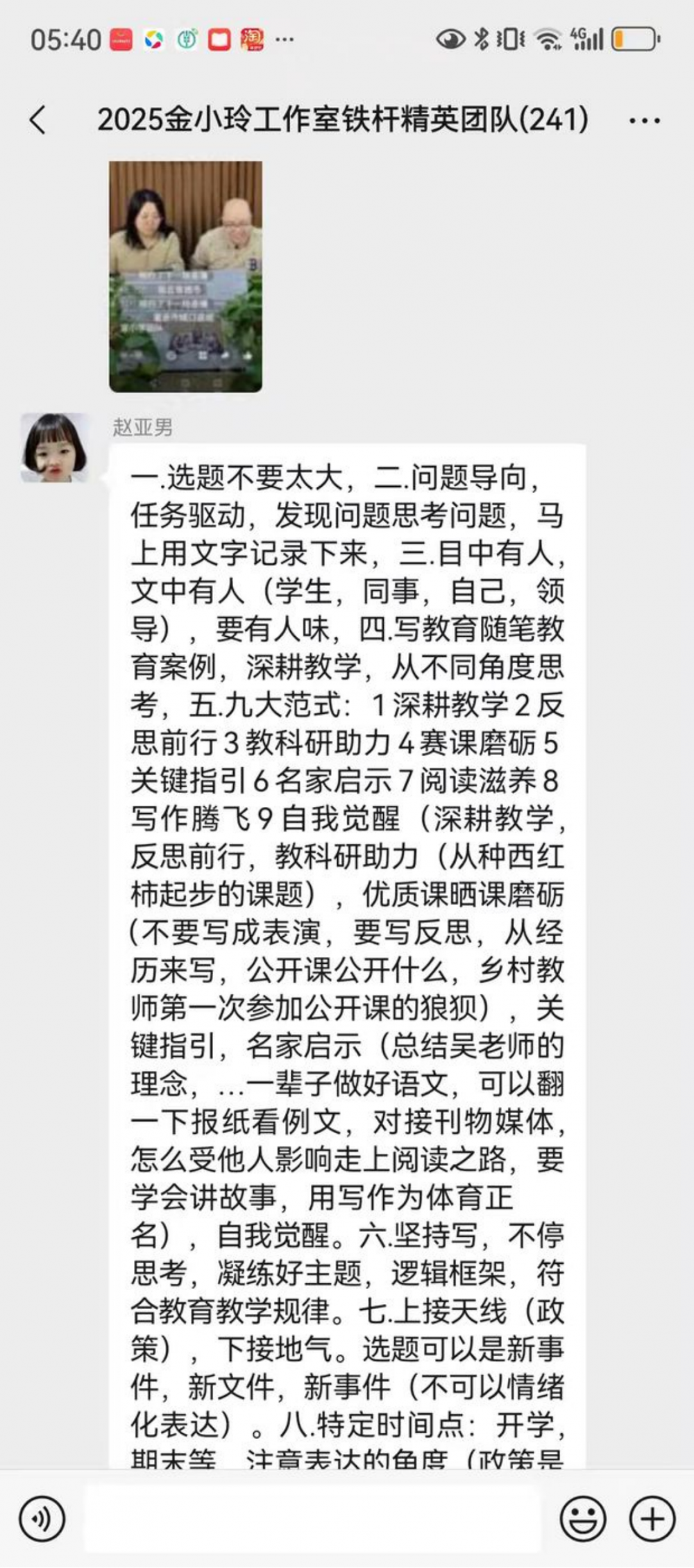
Task: Focus the message text field
Action: (312, 1519)
